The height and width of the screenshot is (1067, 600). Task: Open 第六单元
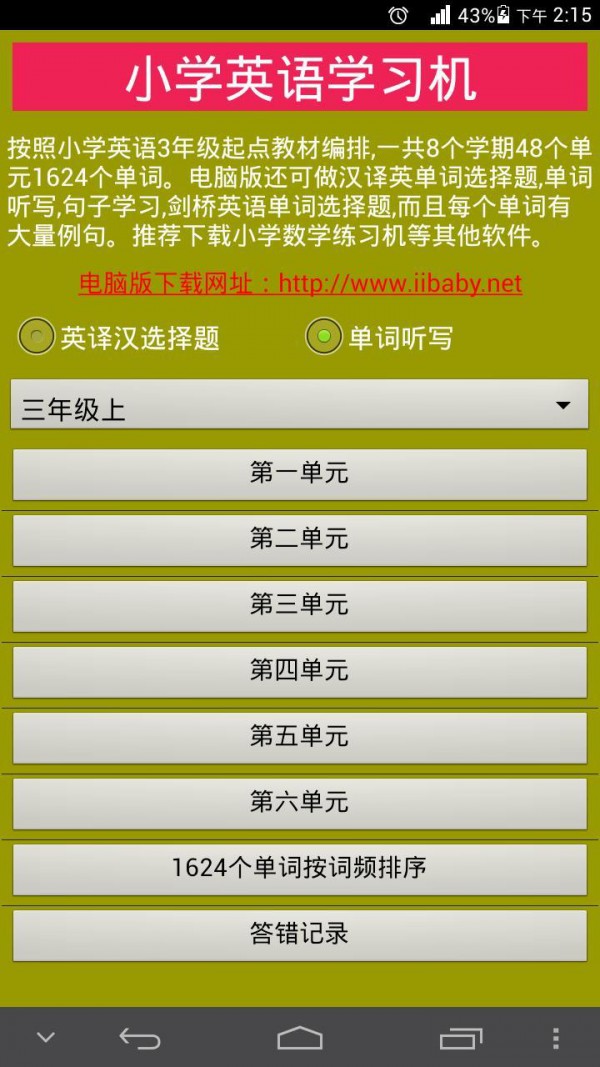[x=299, y=802]
